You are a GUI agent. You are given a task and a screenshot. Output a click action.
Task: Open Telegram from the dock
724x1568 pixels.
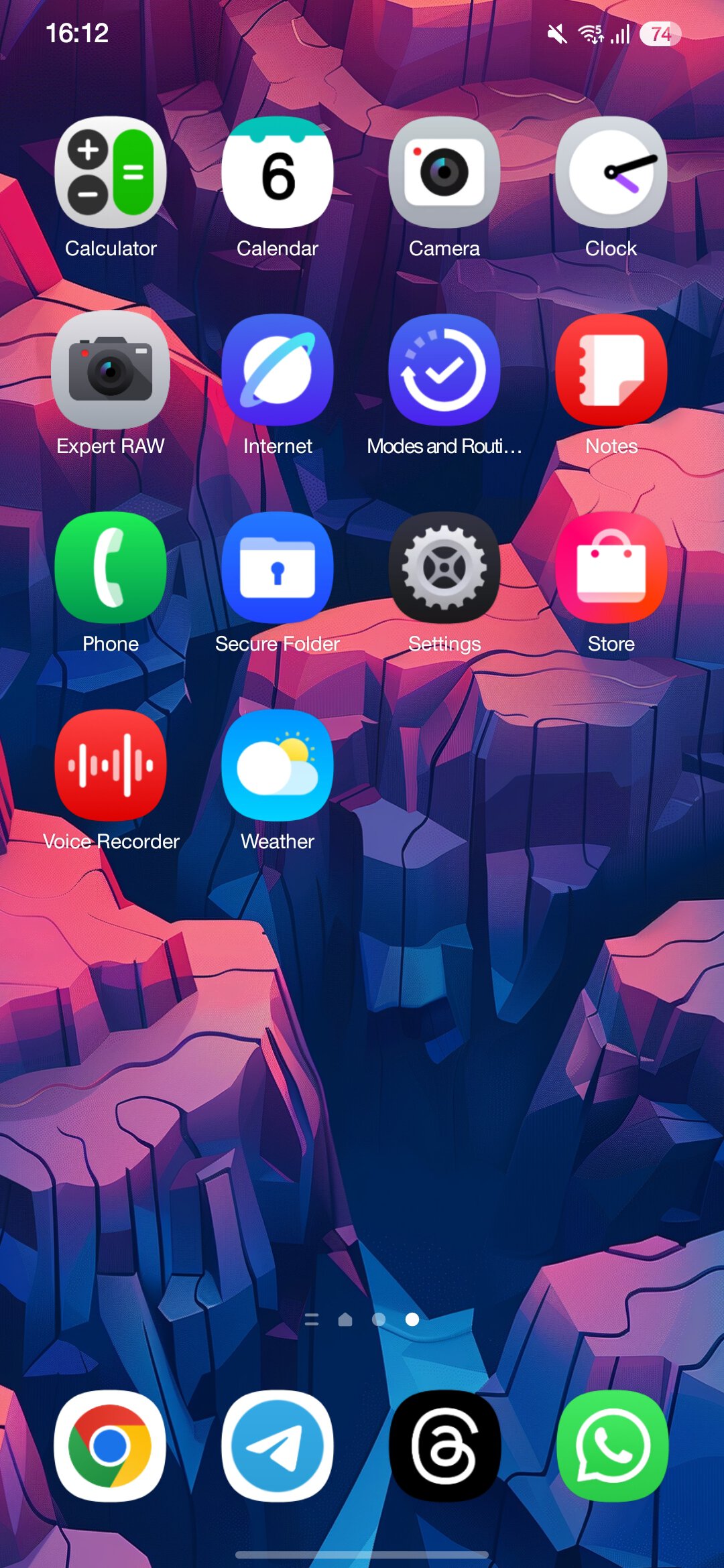(x=278, y=1446)
